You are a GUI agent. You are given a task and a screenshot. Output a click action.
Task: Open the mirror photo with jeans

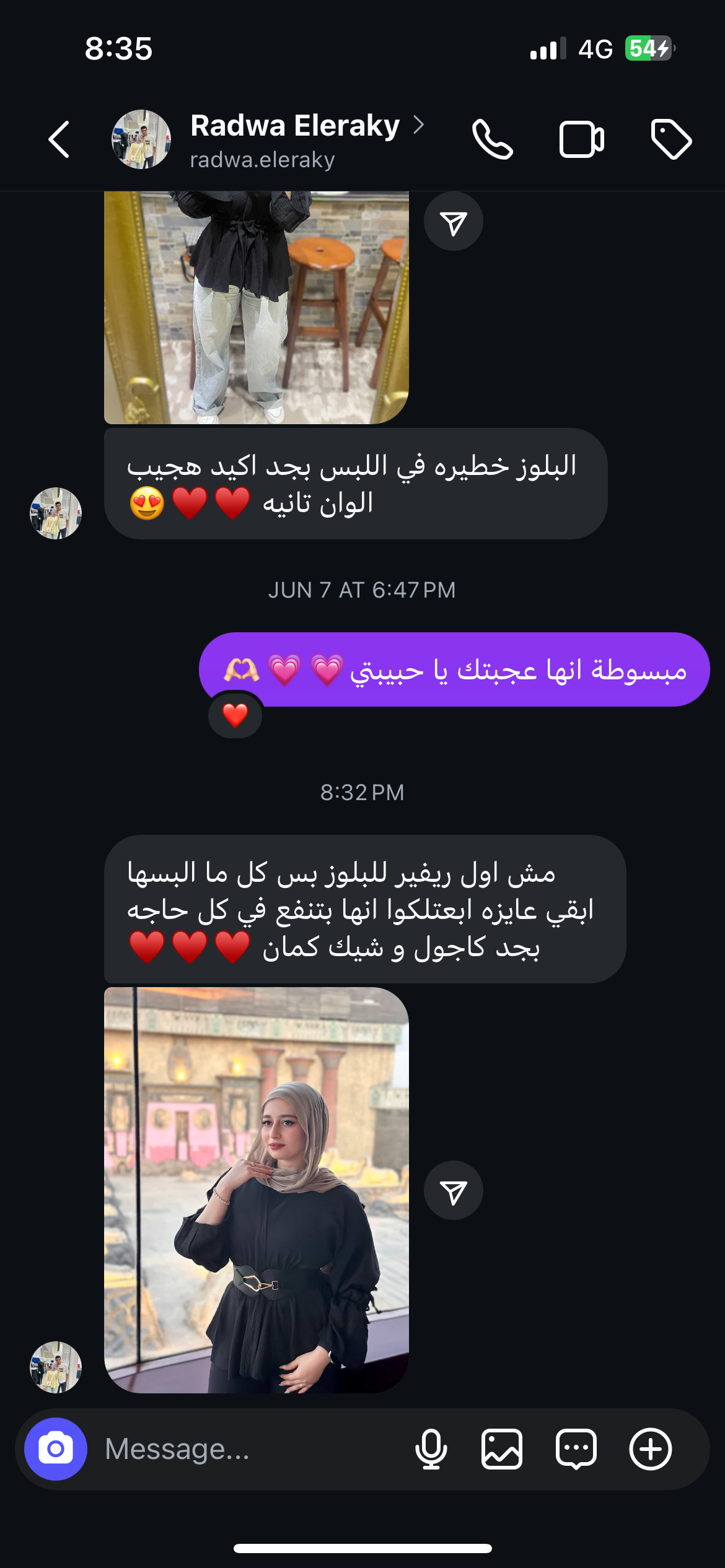(x=256, y=308)
